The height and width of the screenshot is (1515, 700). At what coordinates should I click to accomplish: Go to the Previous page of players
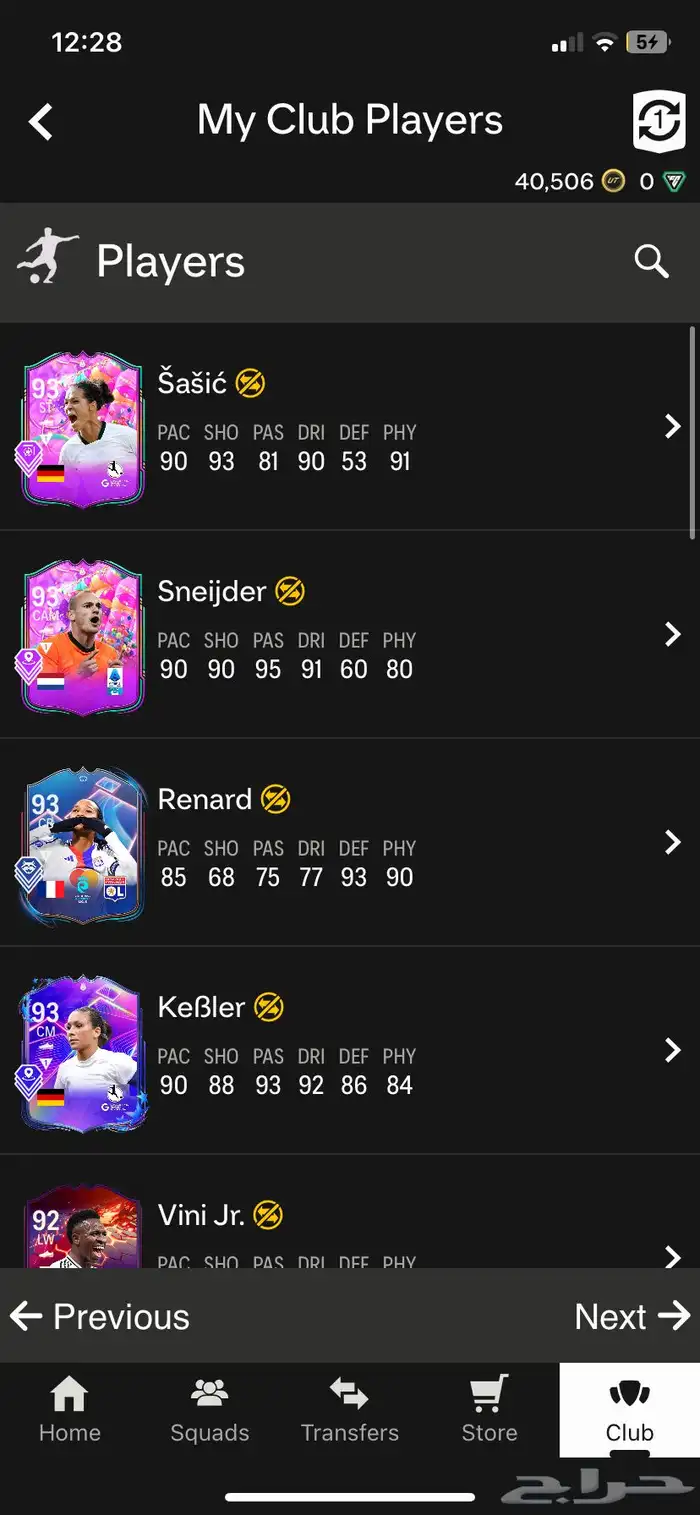[100, 1317]
